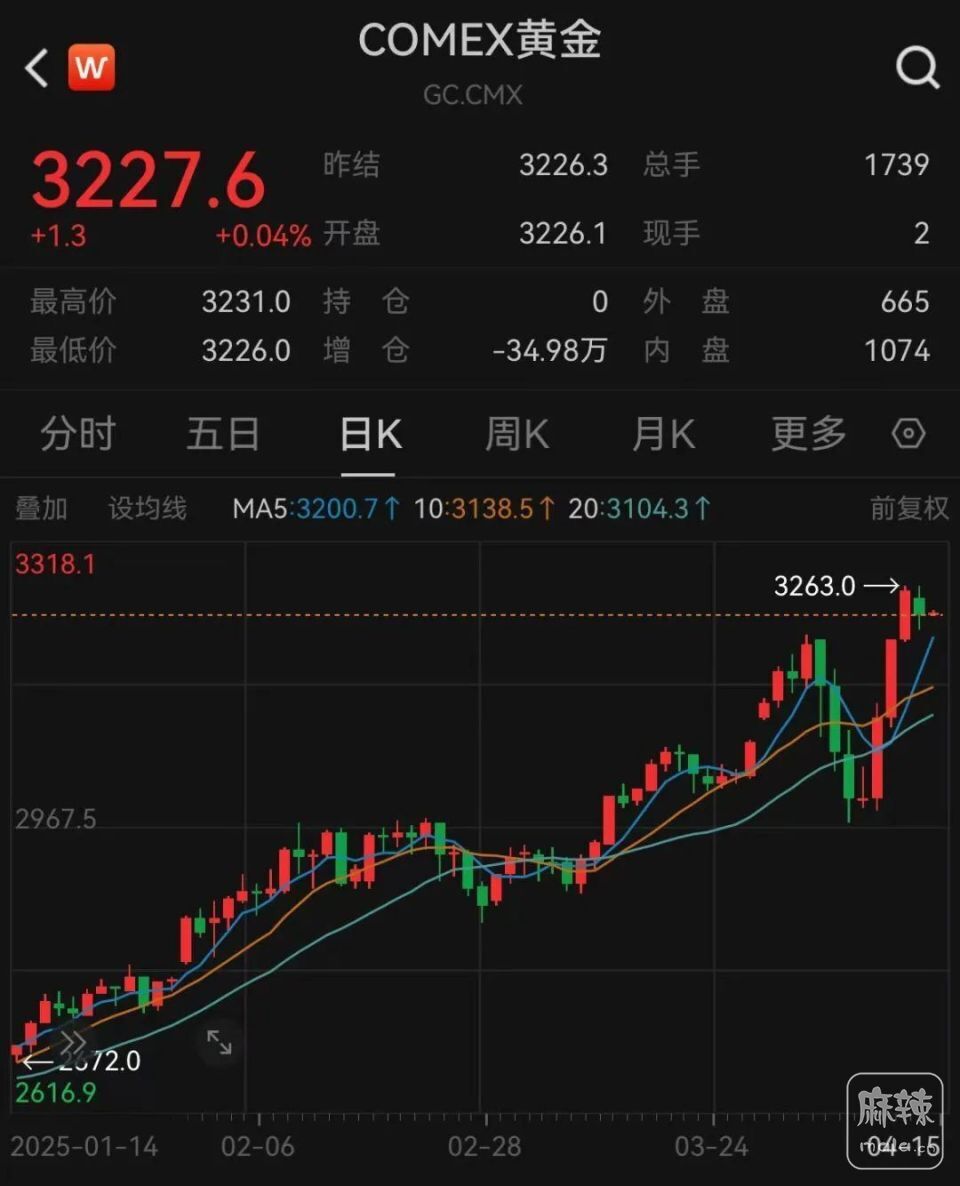Switch to the 周K chart tab
960x1186 pixels.
click(x=516, y=434)
